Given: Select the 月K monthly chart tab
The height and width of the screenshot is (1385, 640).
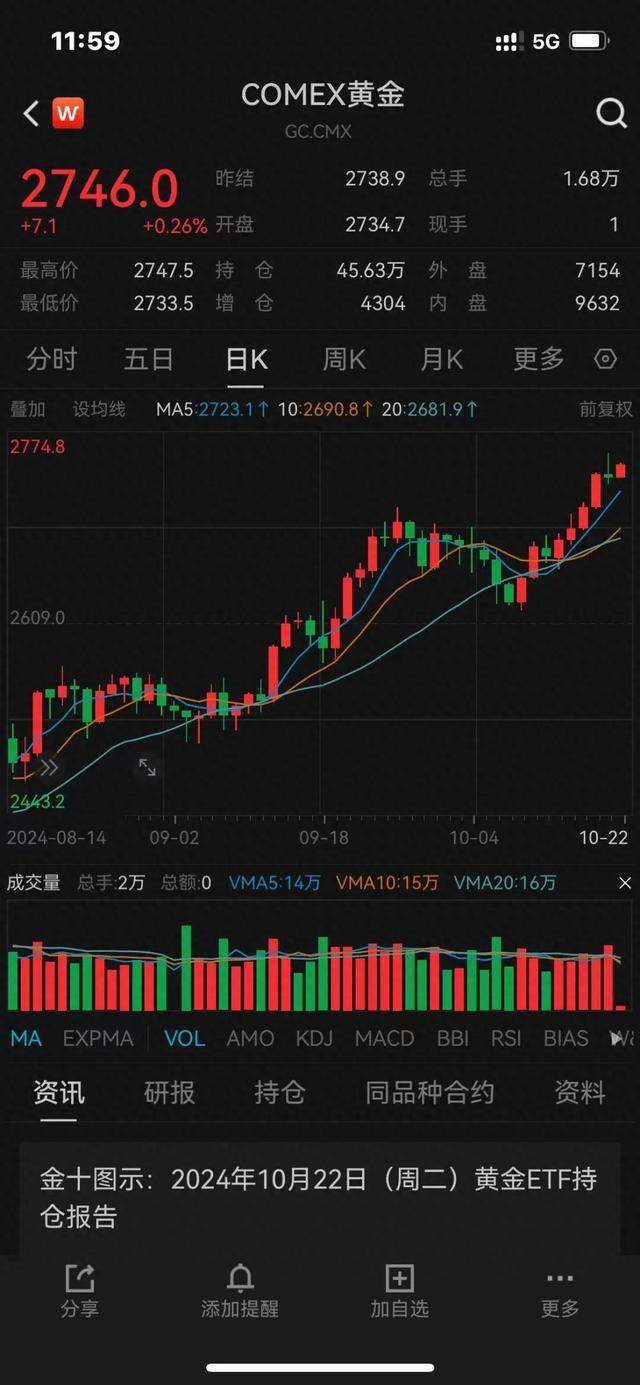Looking at the screenshot, I should click(441, 359).
